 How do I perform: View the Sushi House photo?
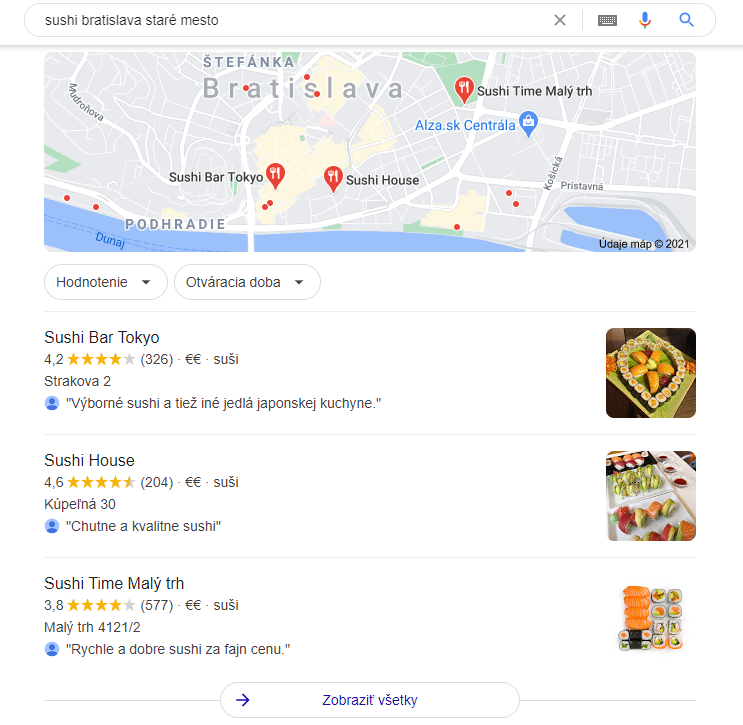650,495
